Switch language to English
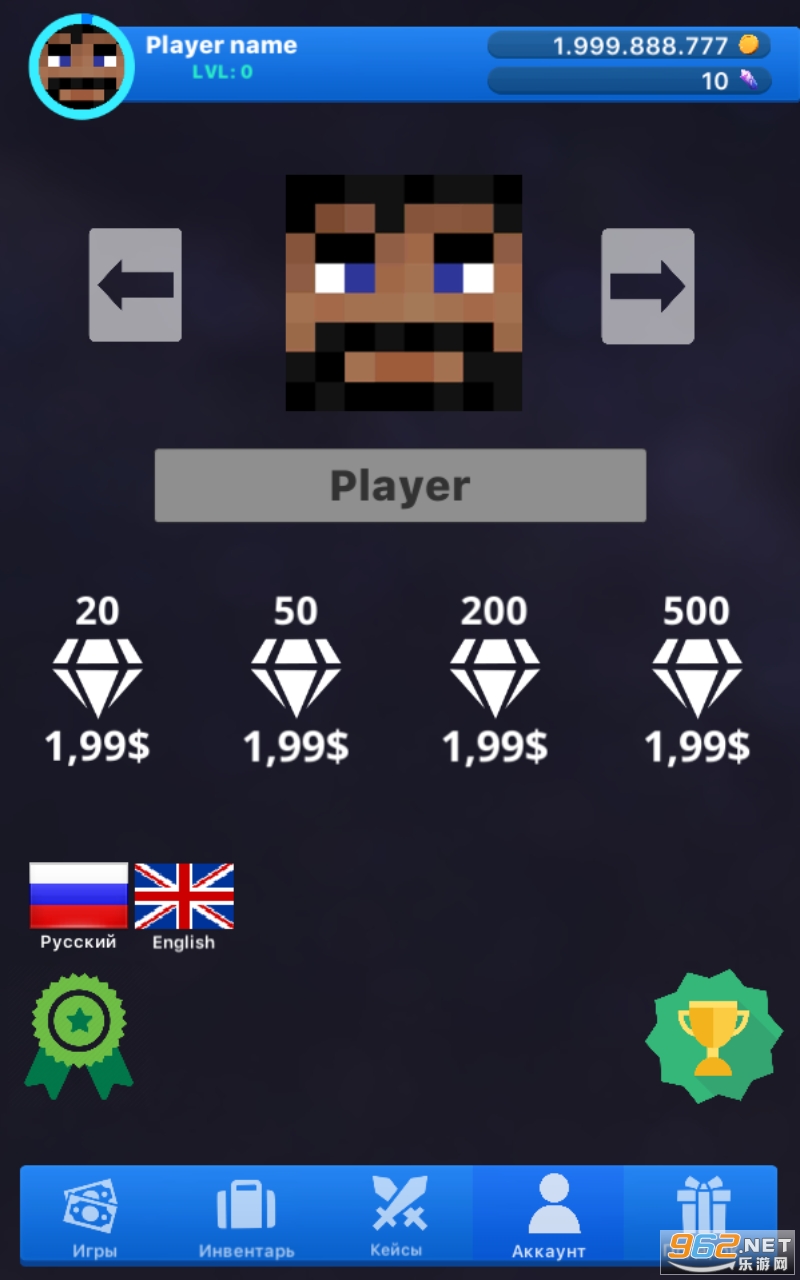The width and height of the screenshot is (800, 1280). pos(184,904)
